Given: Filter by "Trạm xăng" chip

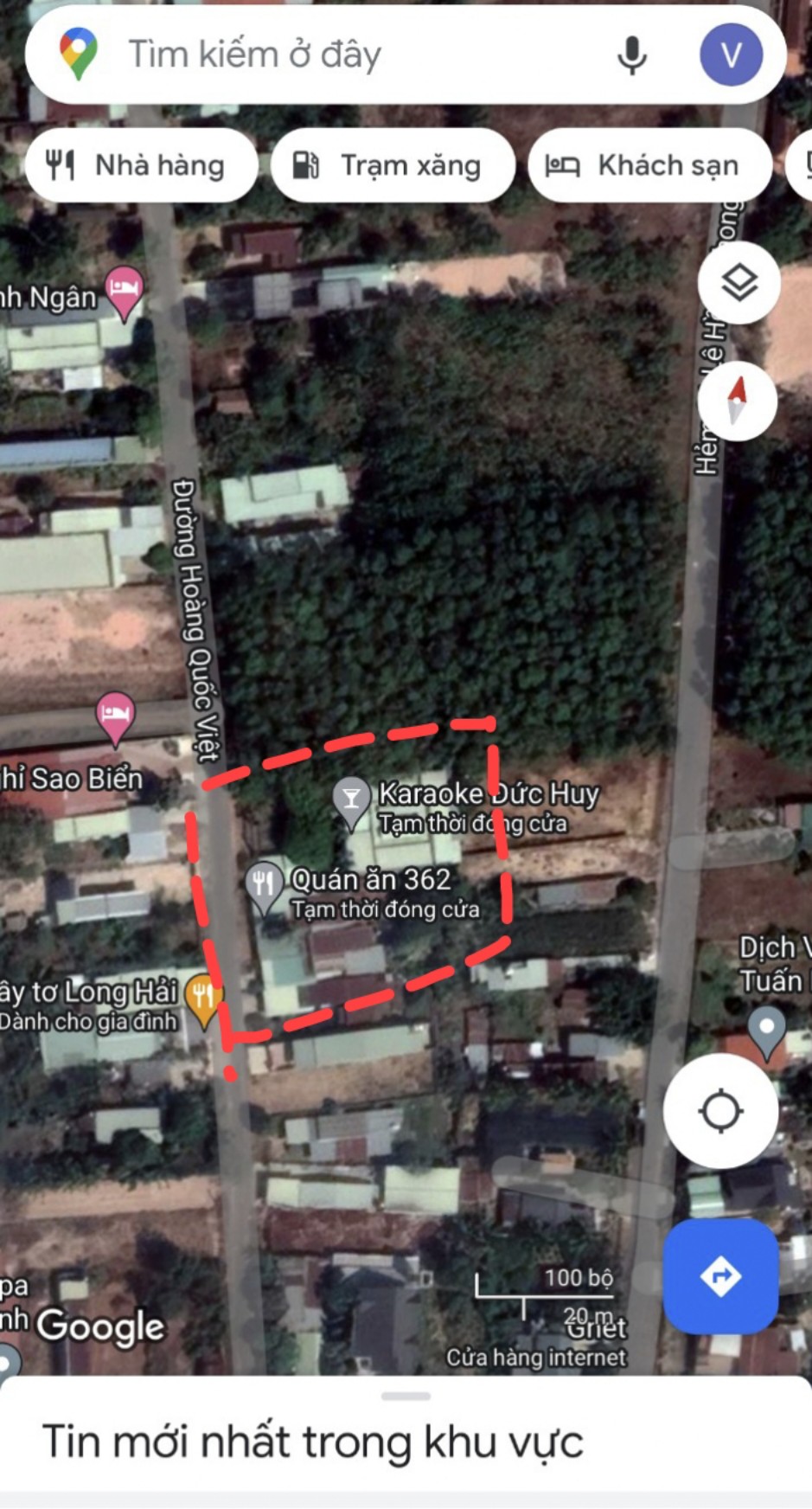Looking at the screenshot, I should [393, 165].
